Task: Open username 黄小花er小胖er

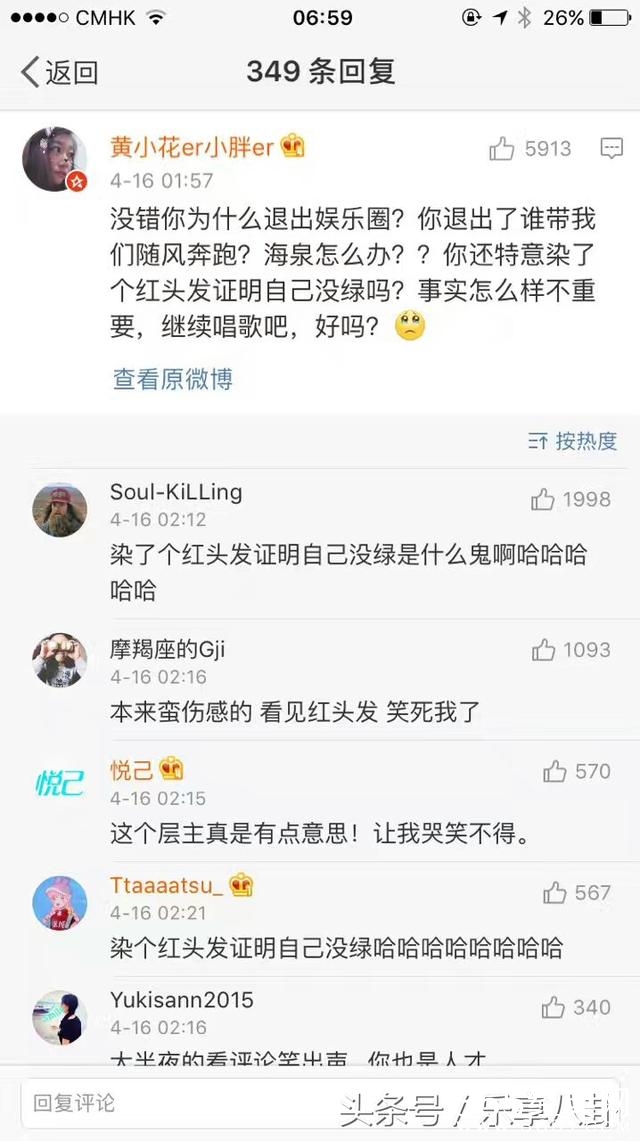Action: (x=192, y=147)
